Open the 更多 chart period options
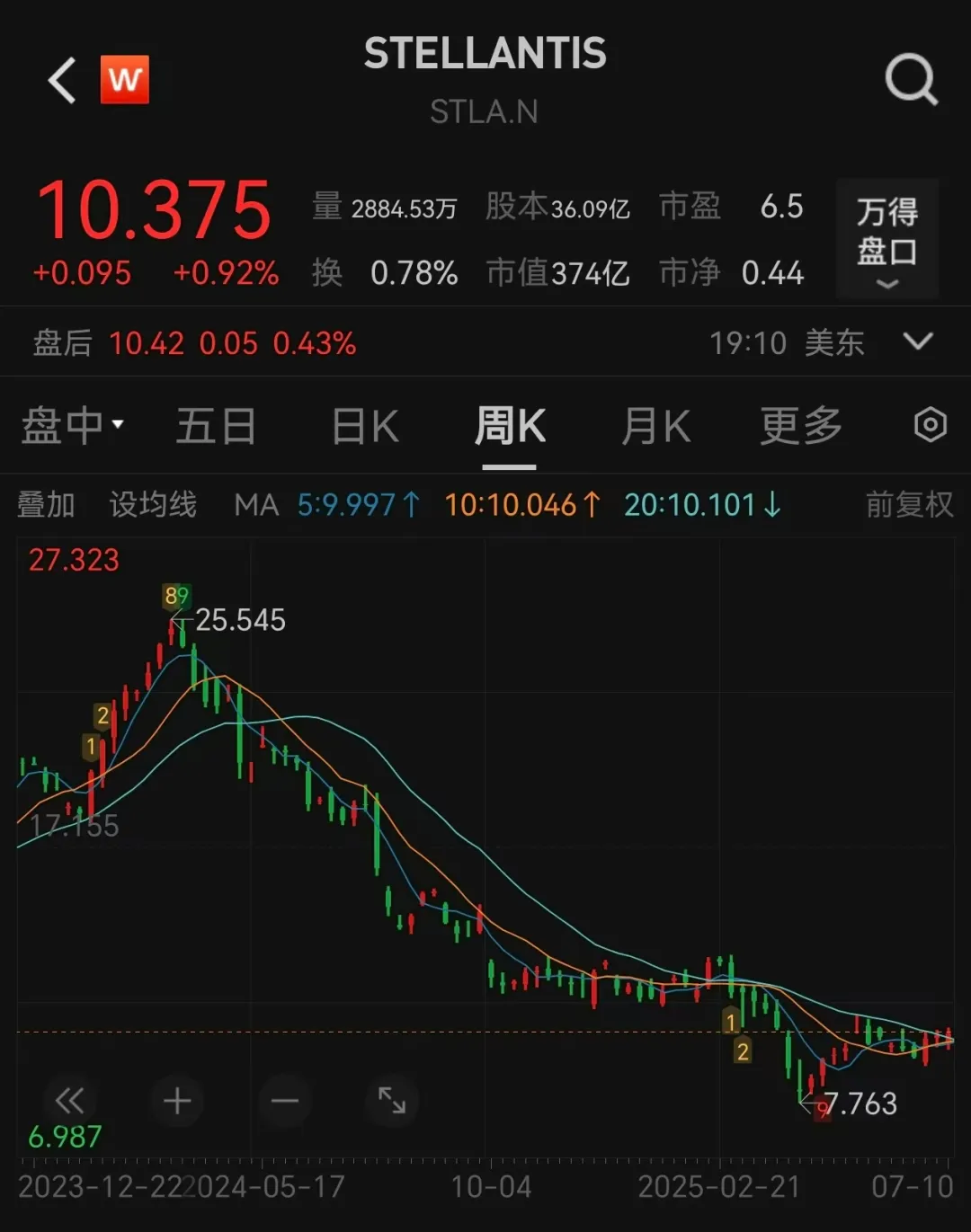 point(801,426)
